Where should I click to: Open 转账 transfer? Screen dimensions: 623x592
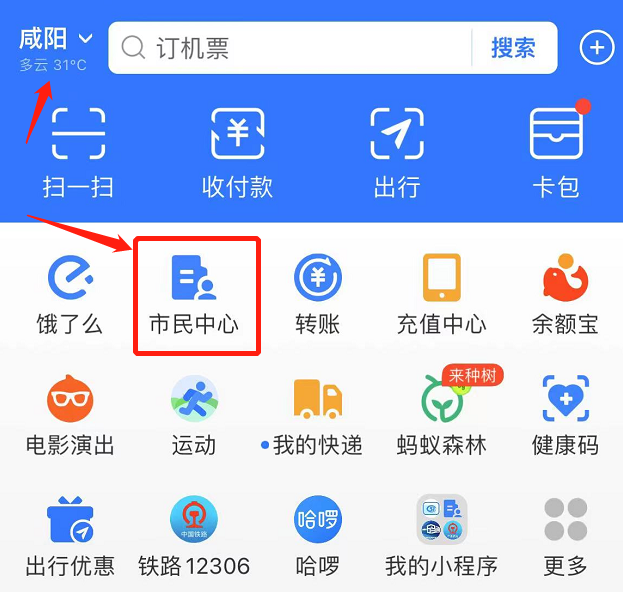coord(318,294)
